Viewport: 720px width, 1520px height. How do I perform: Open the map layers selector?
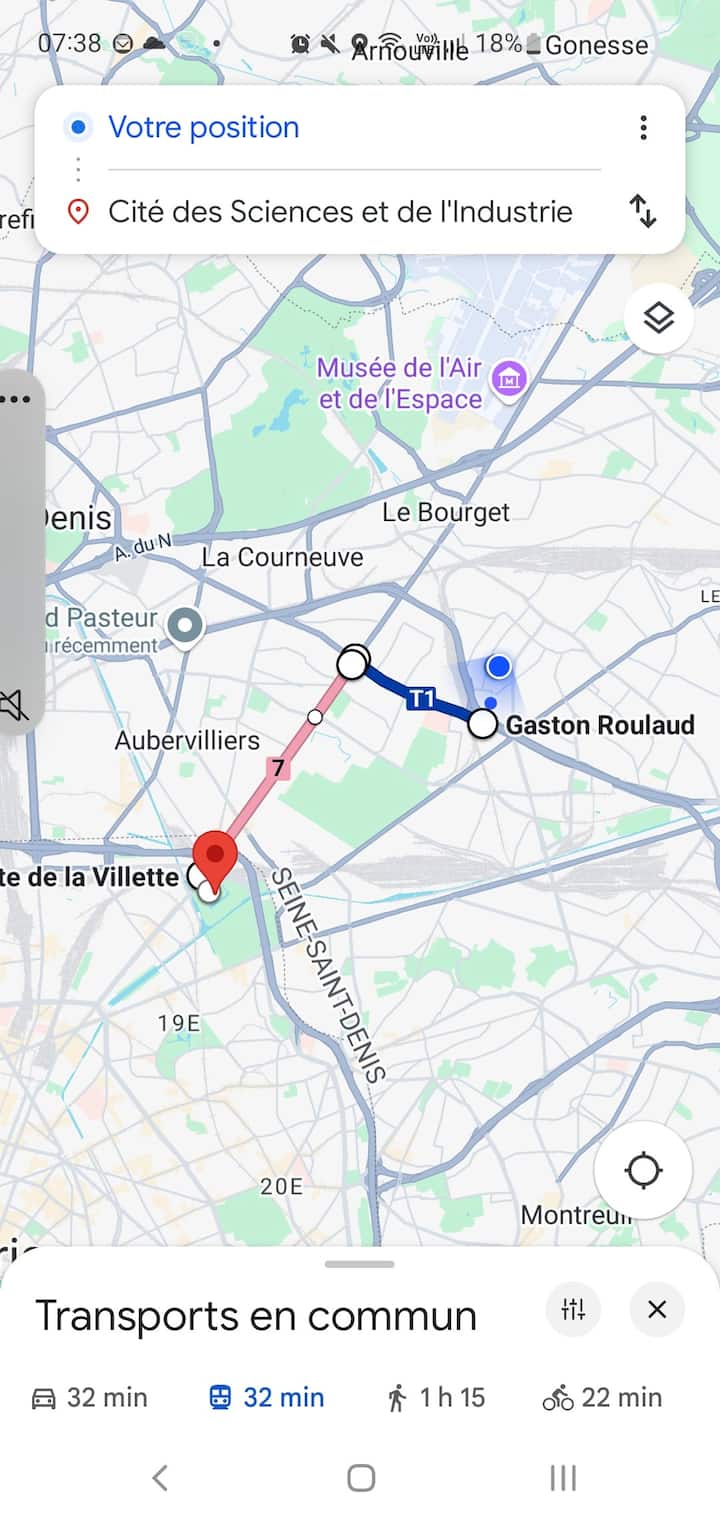(658, 319)
